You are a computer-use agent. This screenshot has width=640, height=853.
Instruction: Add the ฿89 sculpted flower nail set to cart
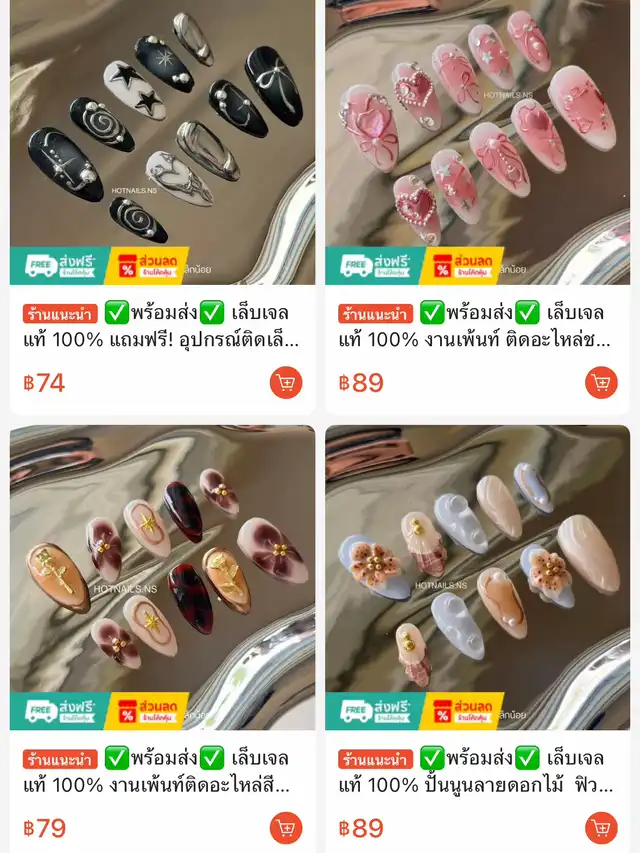click(x=601, y=828)
